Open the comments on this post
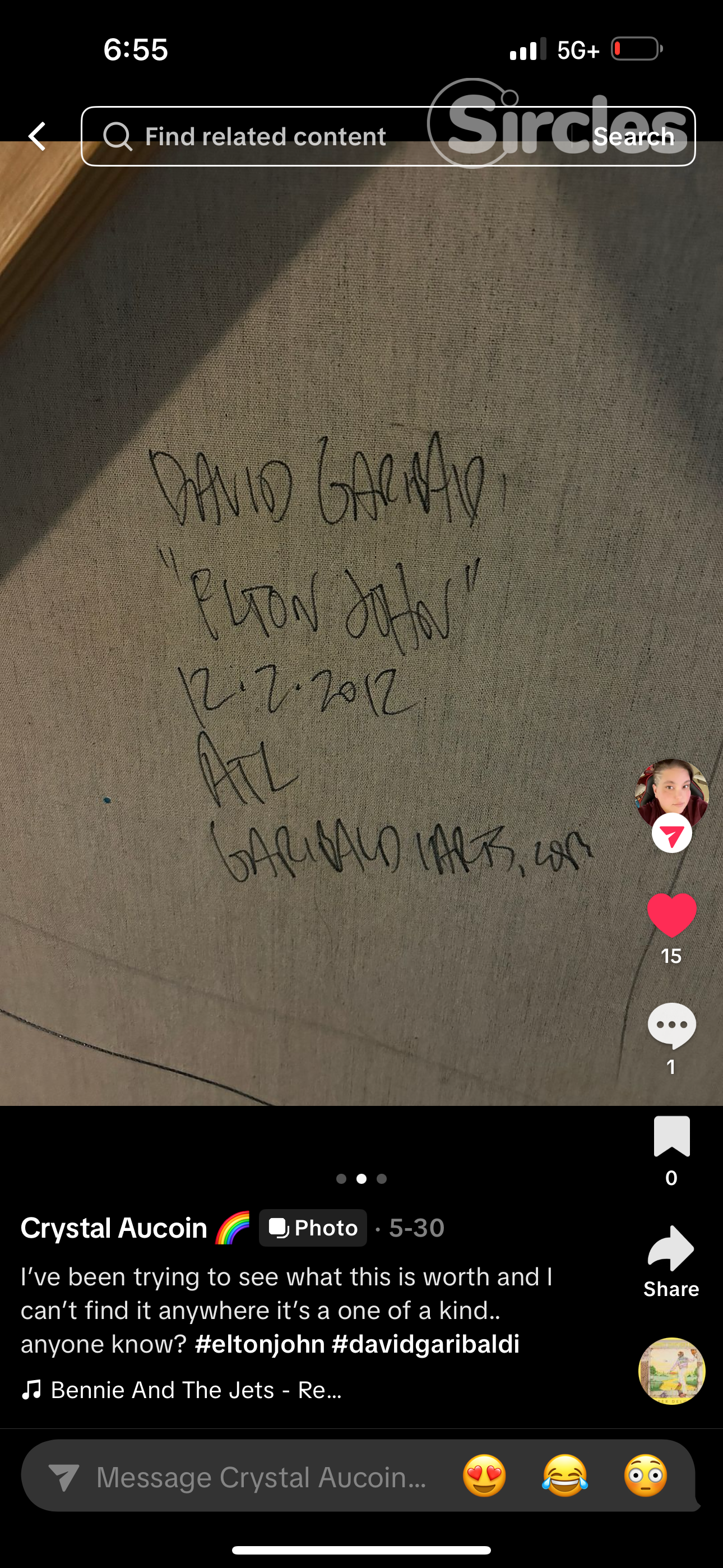The image size is (723, 1568). click(671, 1025)
